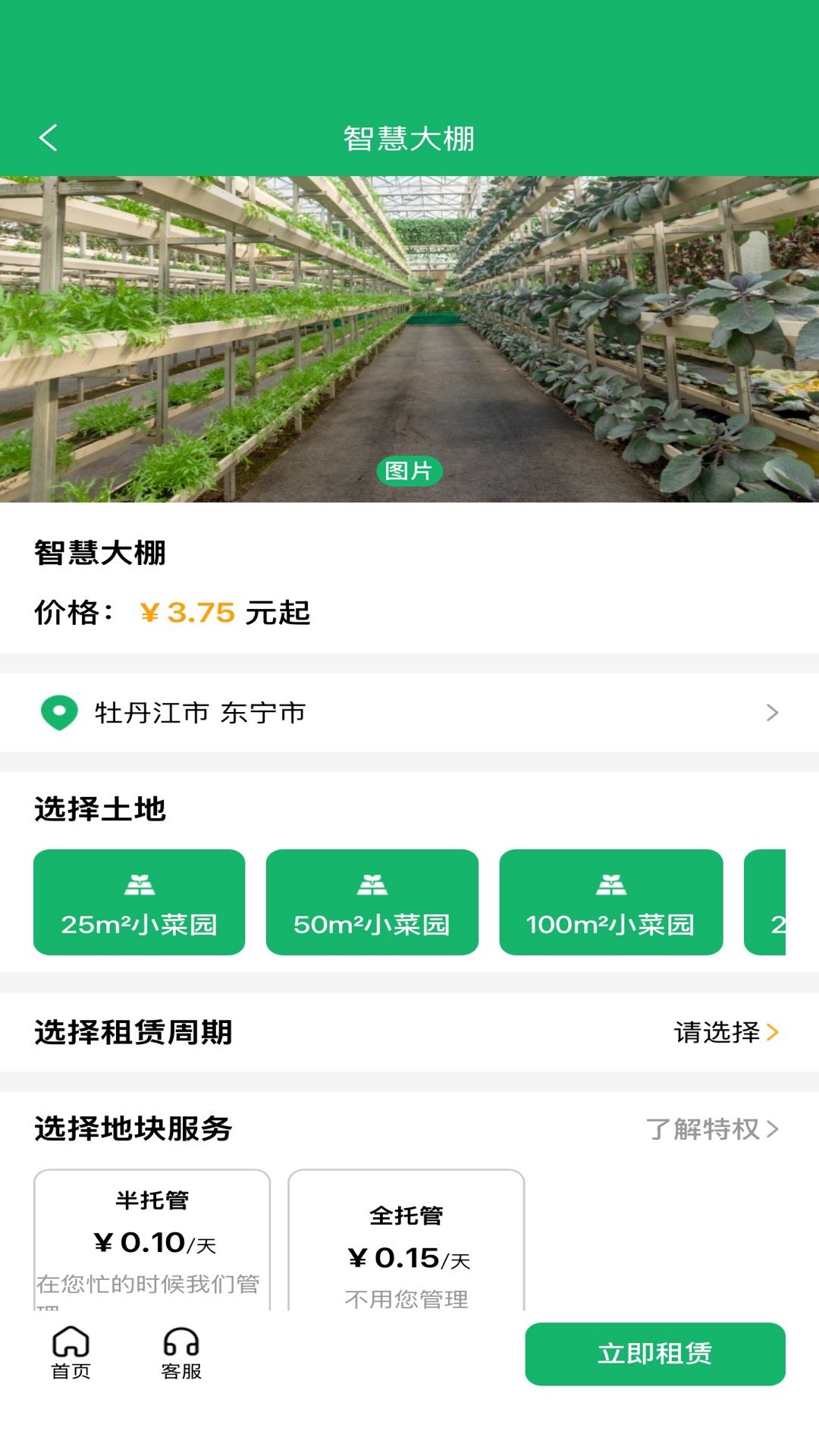Open the location chevron next to 牡丹江市 东宁市
This screenshot has width=819, height=1456.
coord(772,711)
